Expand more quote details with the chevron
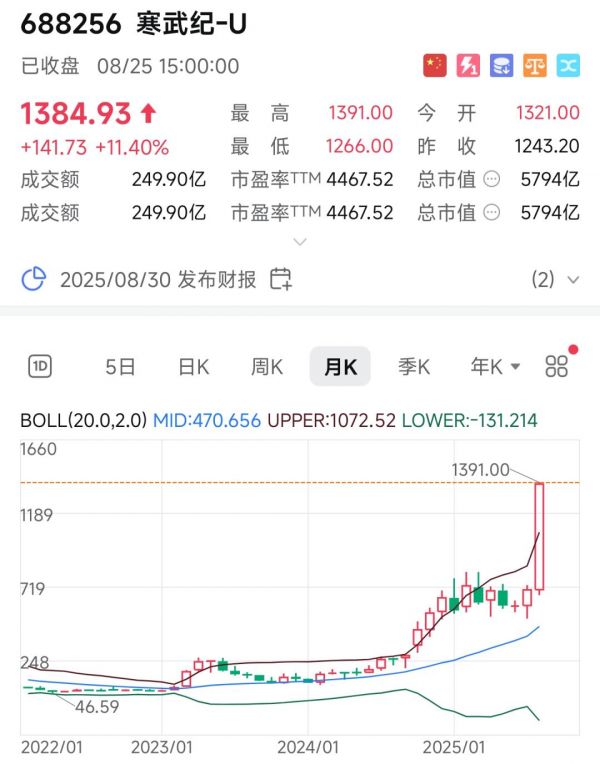 (300, 242)
